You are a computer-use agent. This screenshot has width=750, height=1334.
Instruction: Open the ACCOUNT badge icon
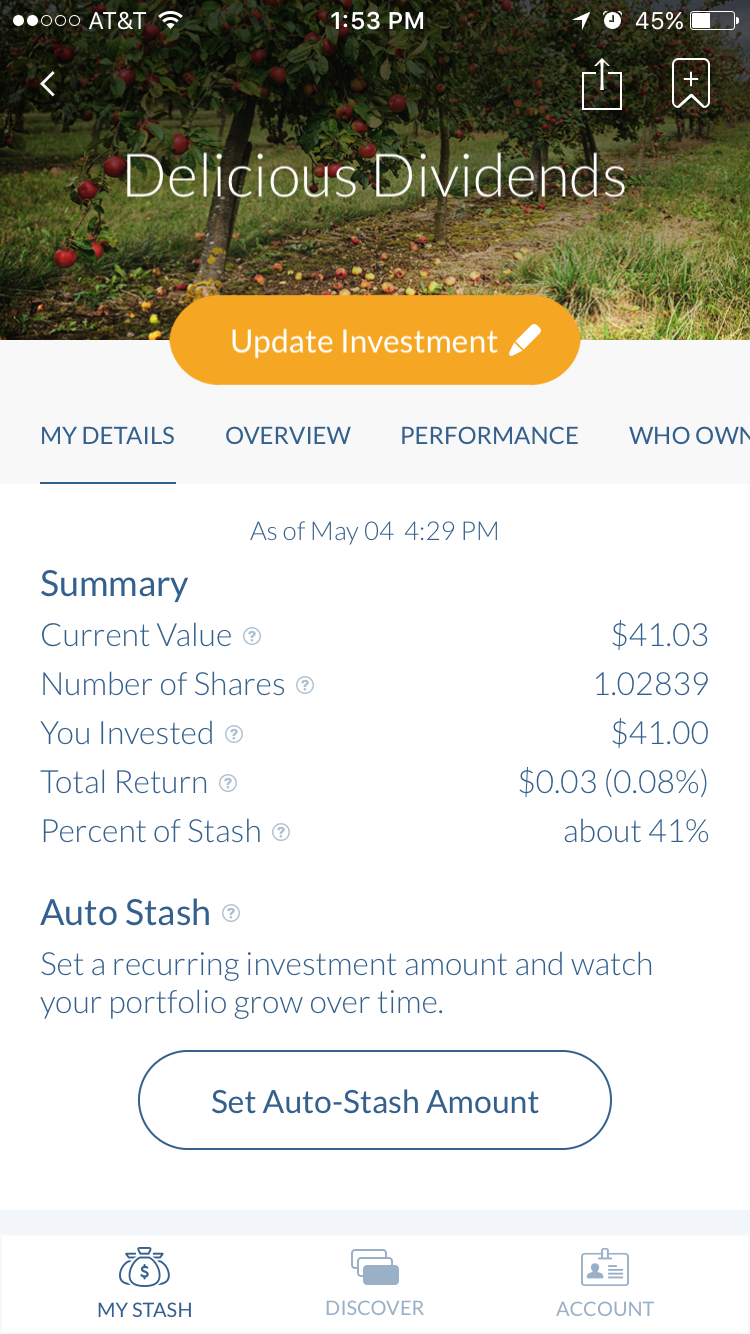click(604, 1268)
